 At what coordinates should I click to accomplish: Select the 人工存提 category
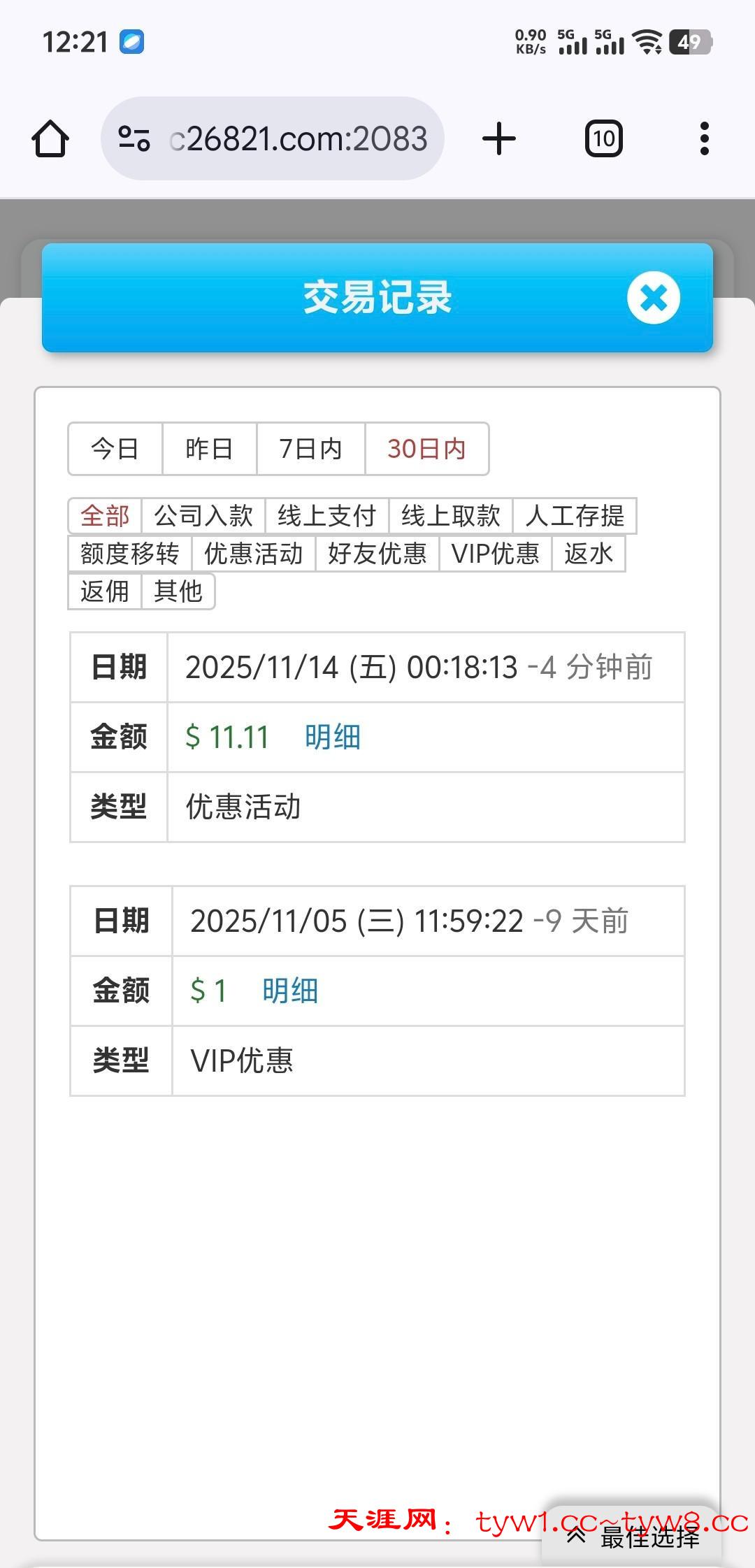tap(575, 516)
